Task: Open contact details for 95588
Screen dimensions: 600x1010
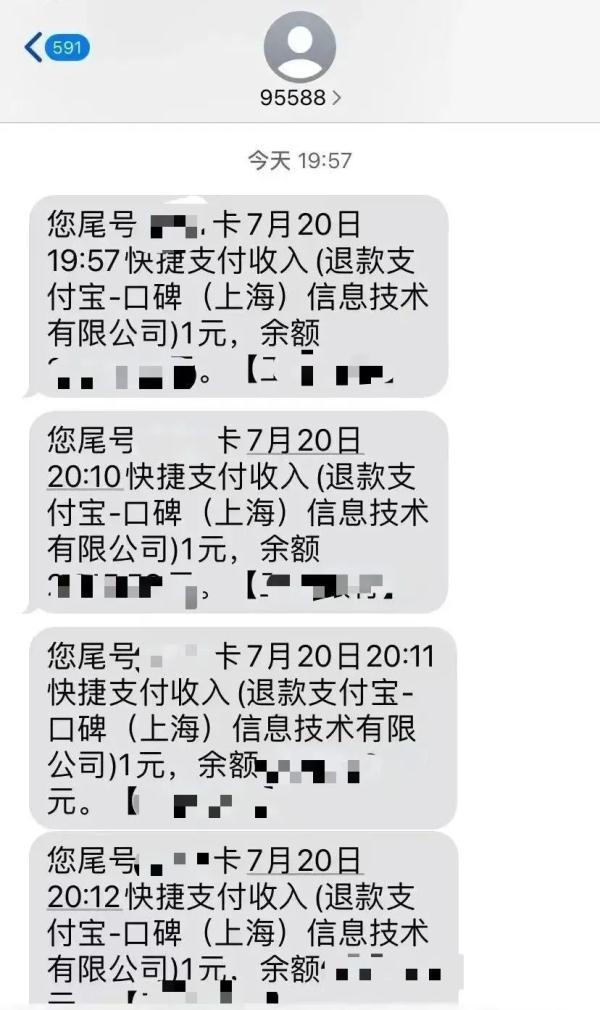Action: [x=299, y=97]
